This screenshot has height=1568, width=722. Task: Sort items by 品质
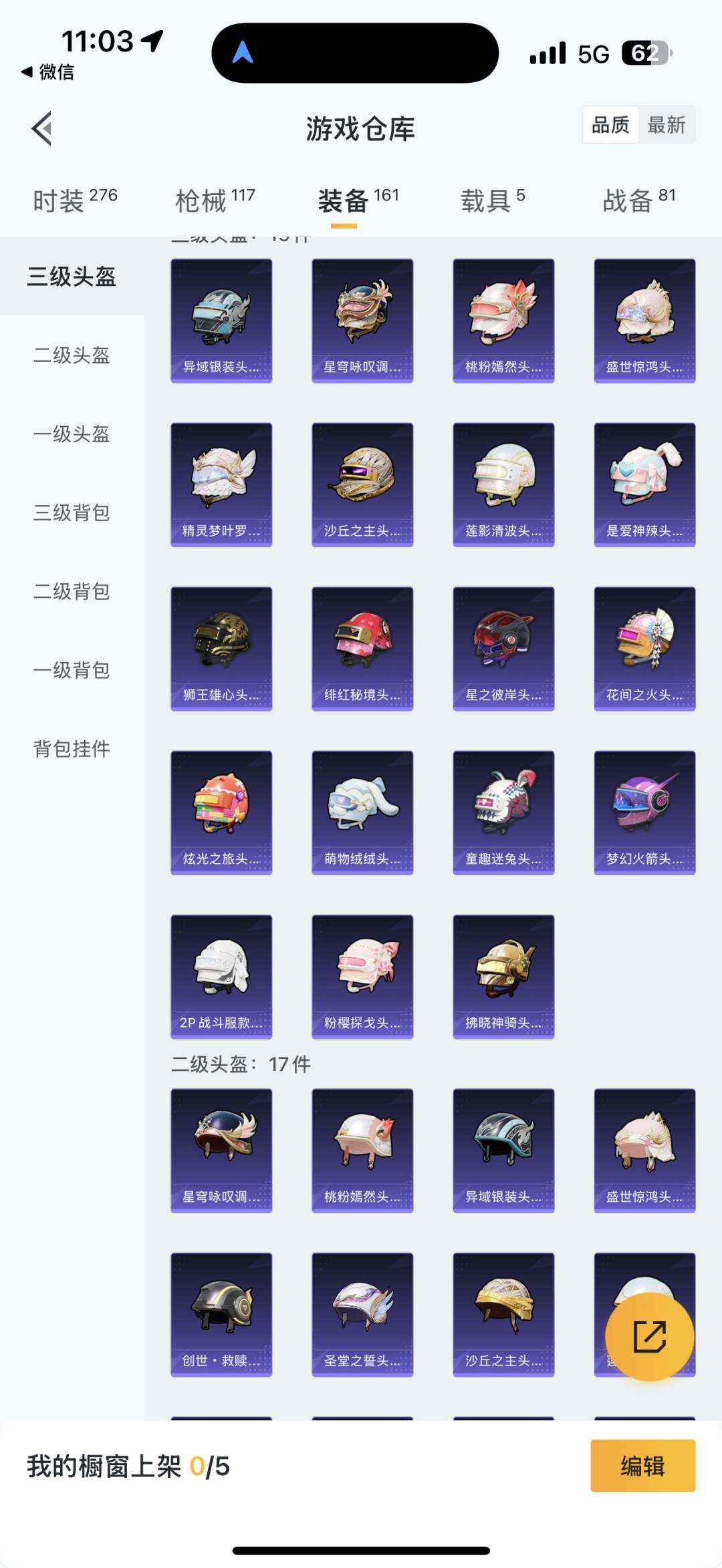(610, 125)
